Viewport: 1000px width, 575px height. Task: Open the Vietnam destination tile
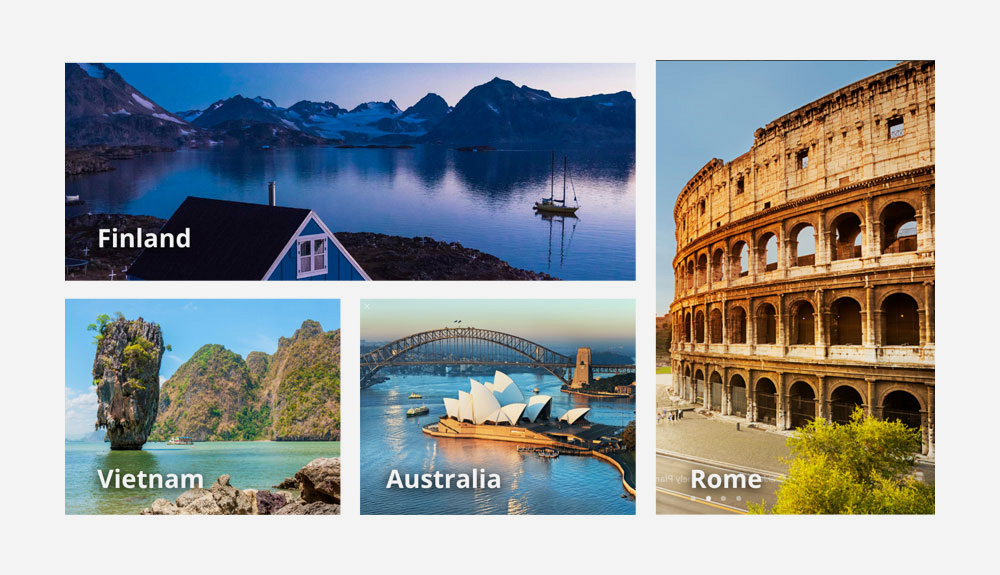click(202, 406)
